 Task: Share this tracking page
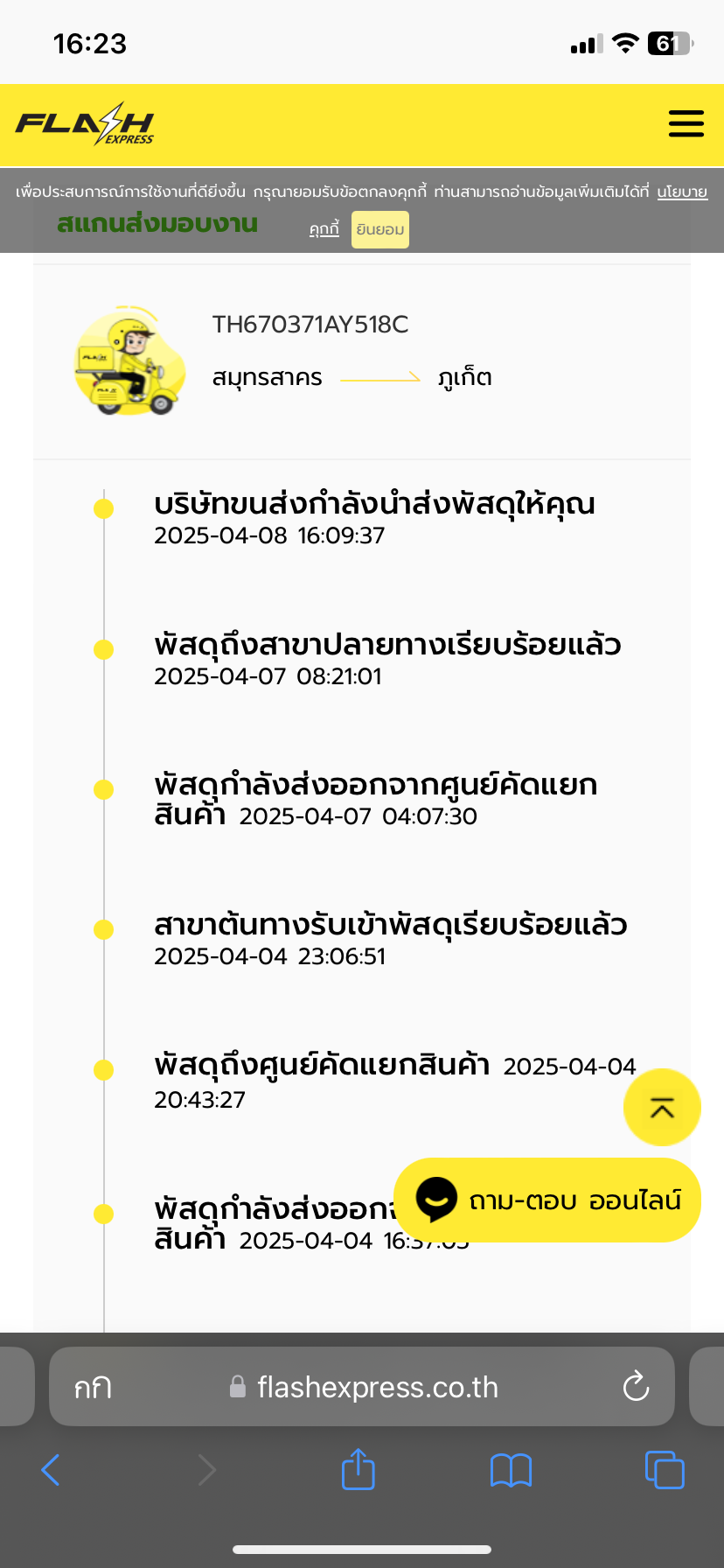pyautogui.click(x=359, y=1469)
